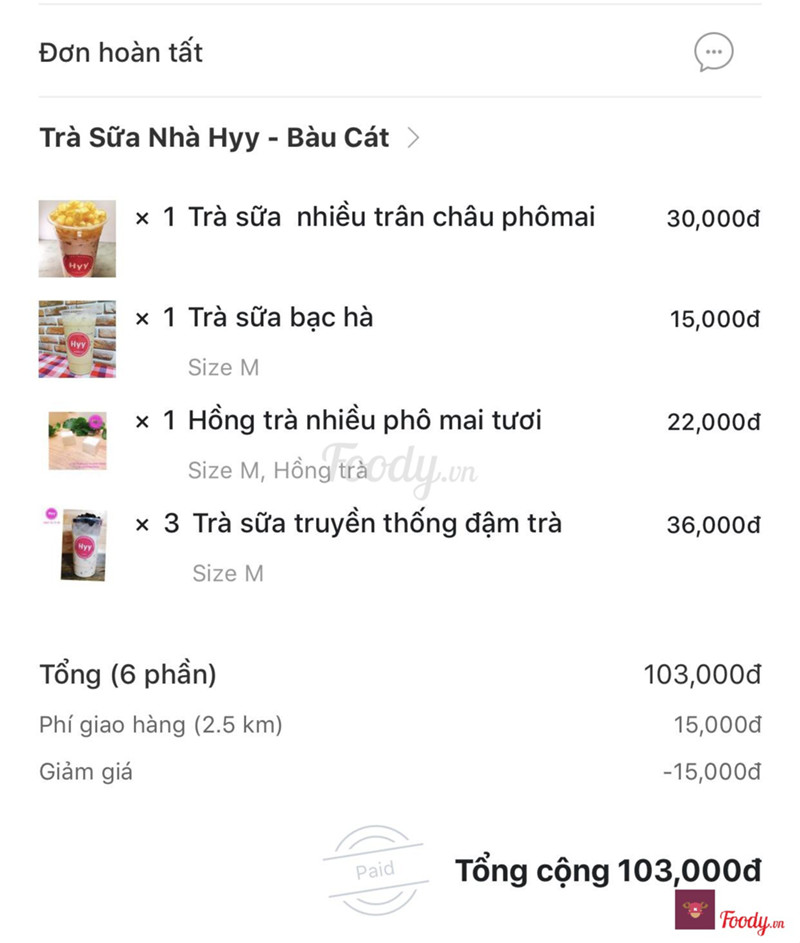Viewport: 800px width, 943px height.
Task: Open the chat bubble icon for this order
Action: (713, 52)
